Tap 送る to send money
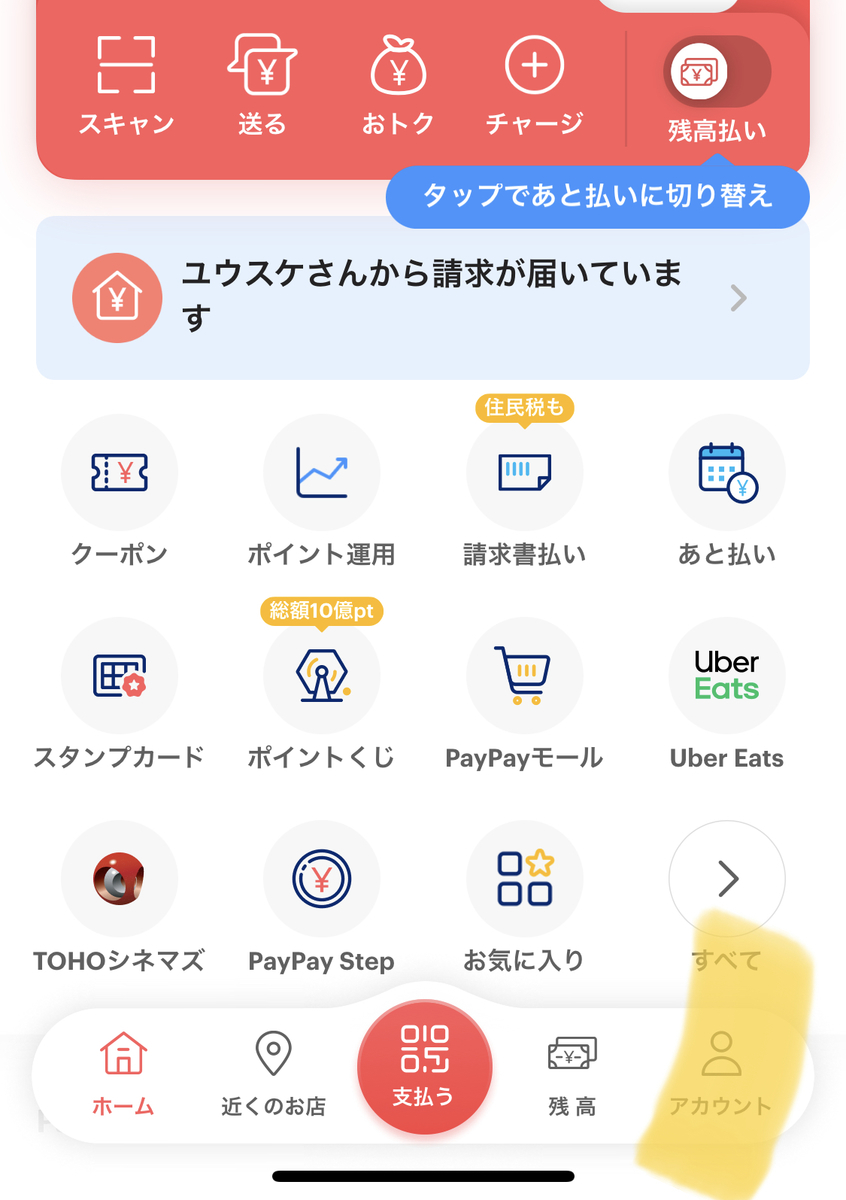This screenshot has height=1200, width=846. (x=262, y=84)
